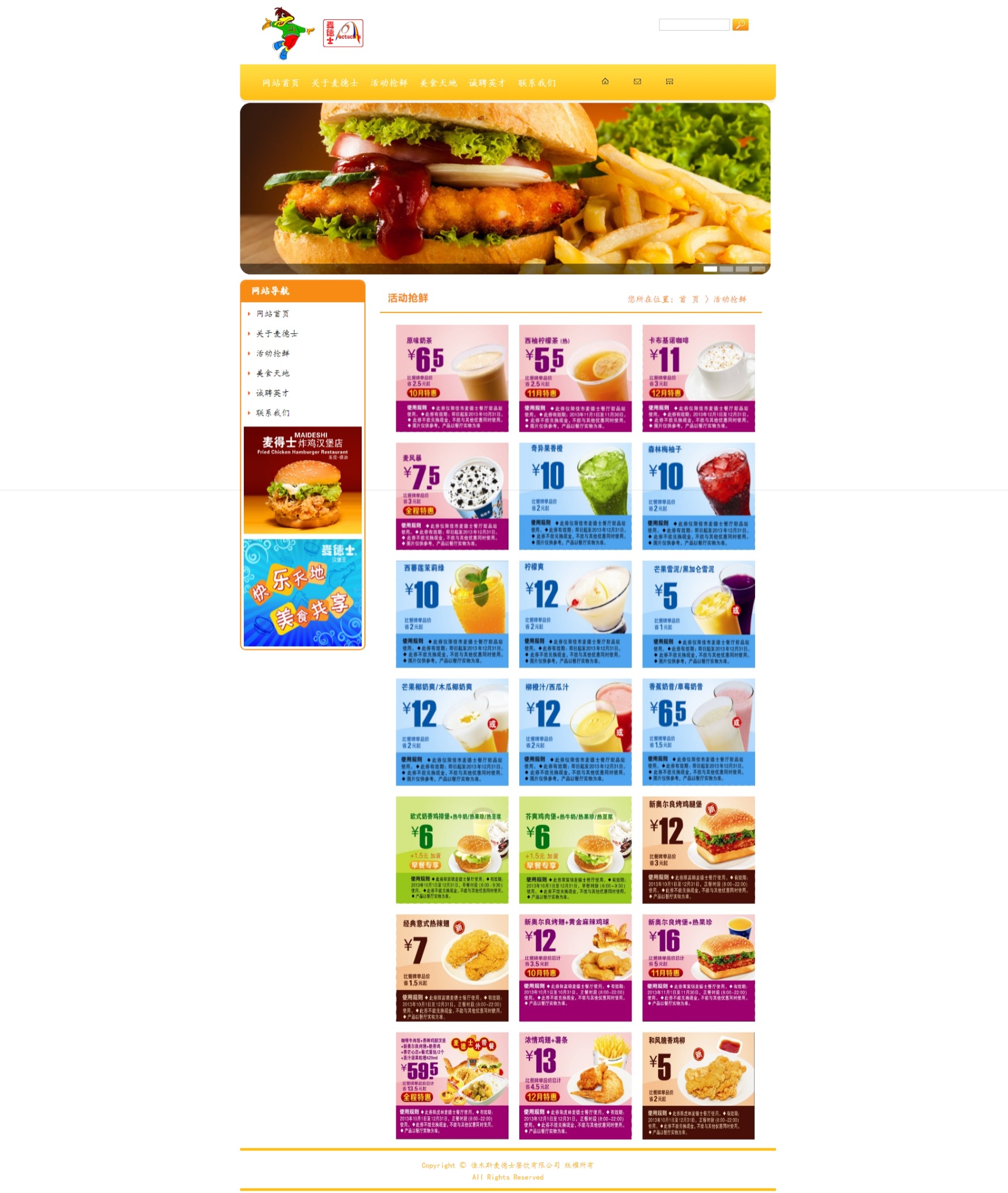Open the 浓情鸡翅+薯条 coupon

(575, 1085)
